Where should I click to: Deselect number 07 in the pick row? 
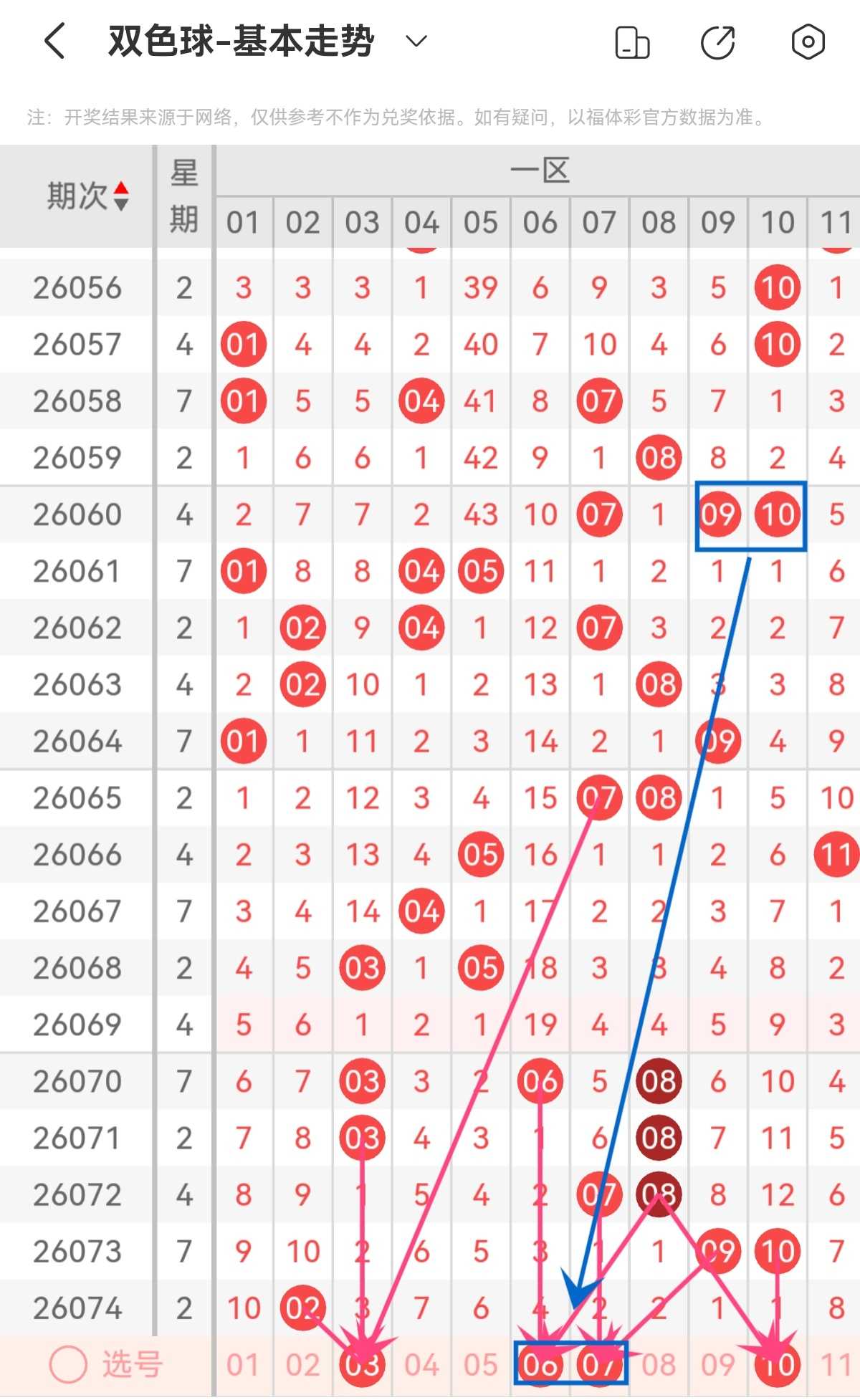pos(599,1365)
